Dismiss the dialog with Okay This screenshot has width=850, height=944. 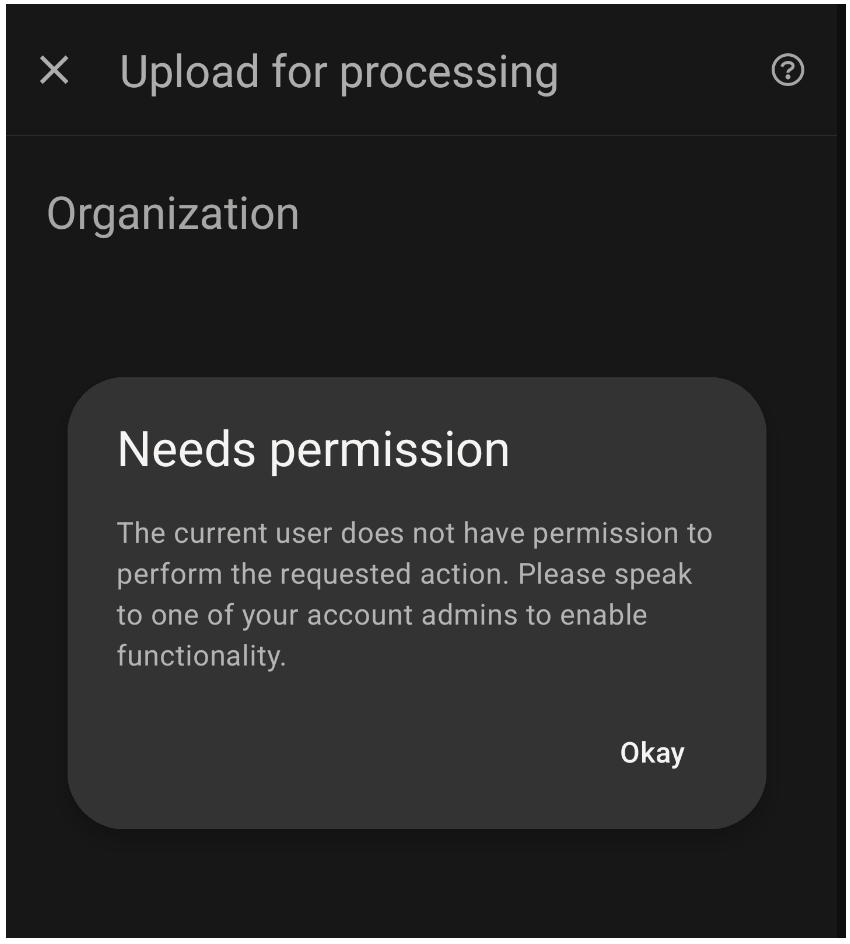652,753
